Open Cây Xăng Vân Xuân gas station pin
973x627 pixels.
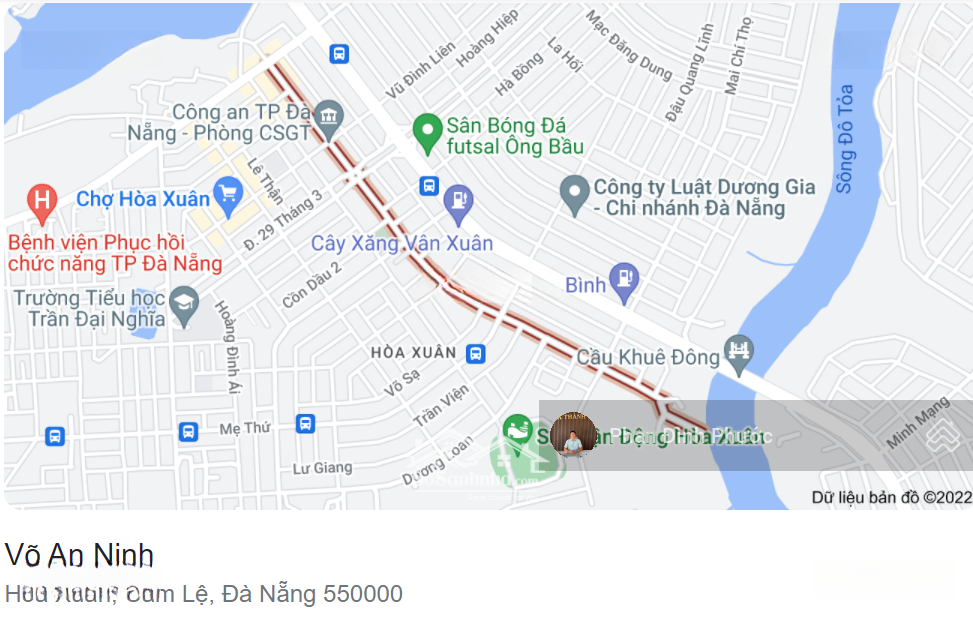(x=458, y=200)
